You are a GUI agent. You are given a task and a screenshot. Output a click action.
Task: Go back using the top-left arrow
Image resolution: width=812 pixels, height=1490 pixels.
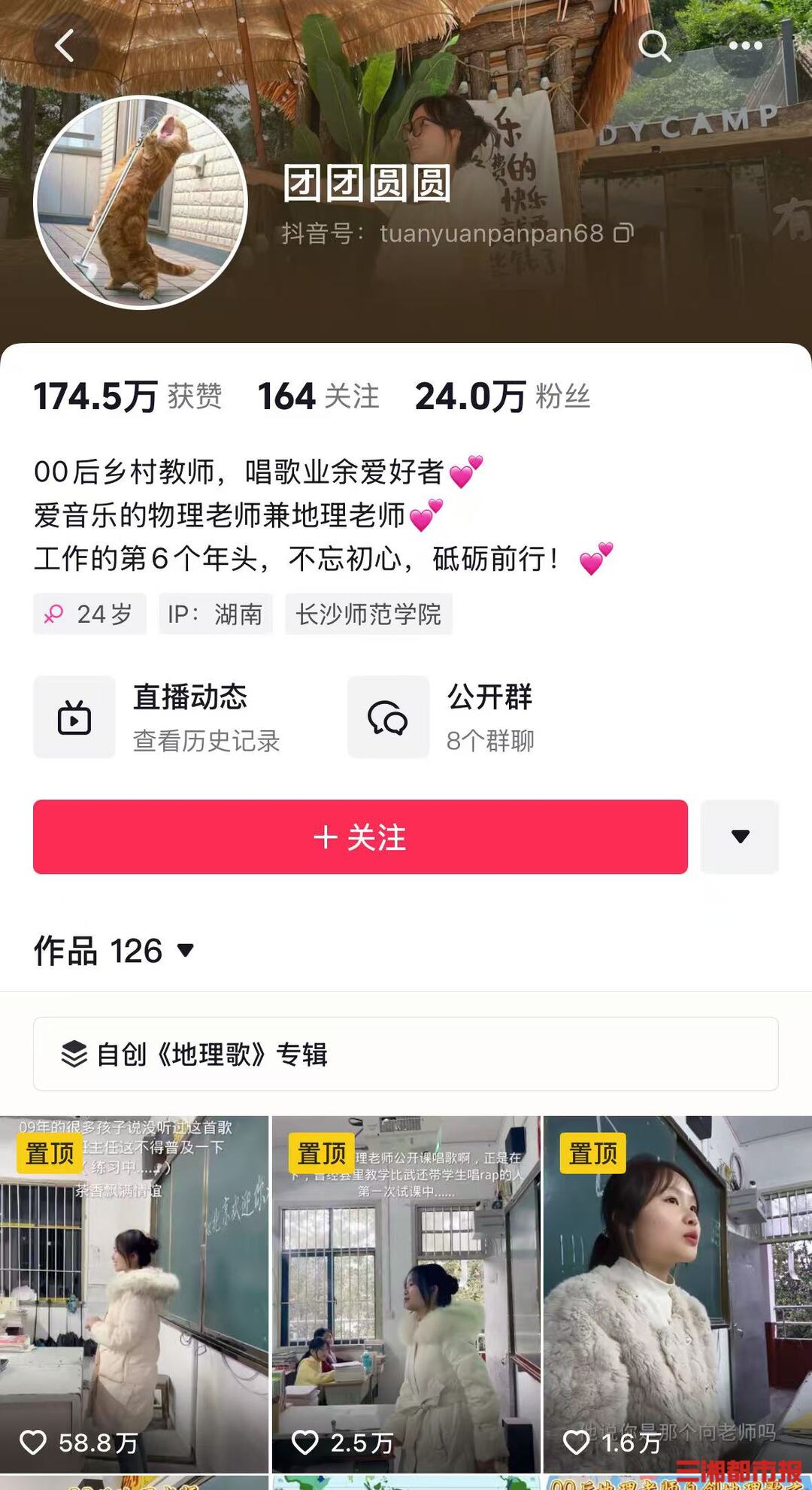(x=65, y=46)
